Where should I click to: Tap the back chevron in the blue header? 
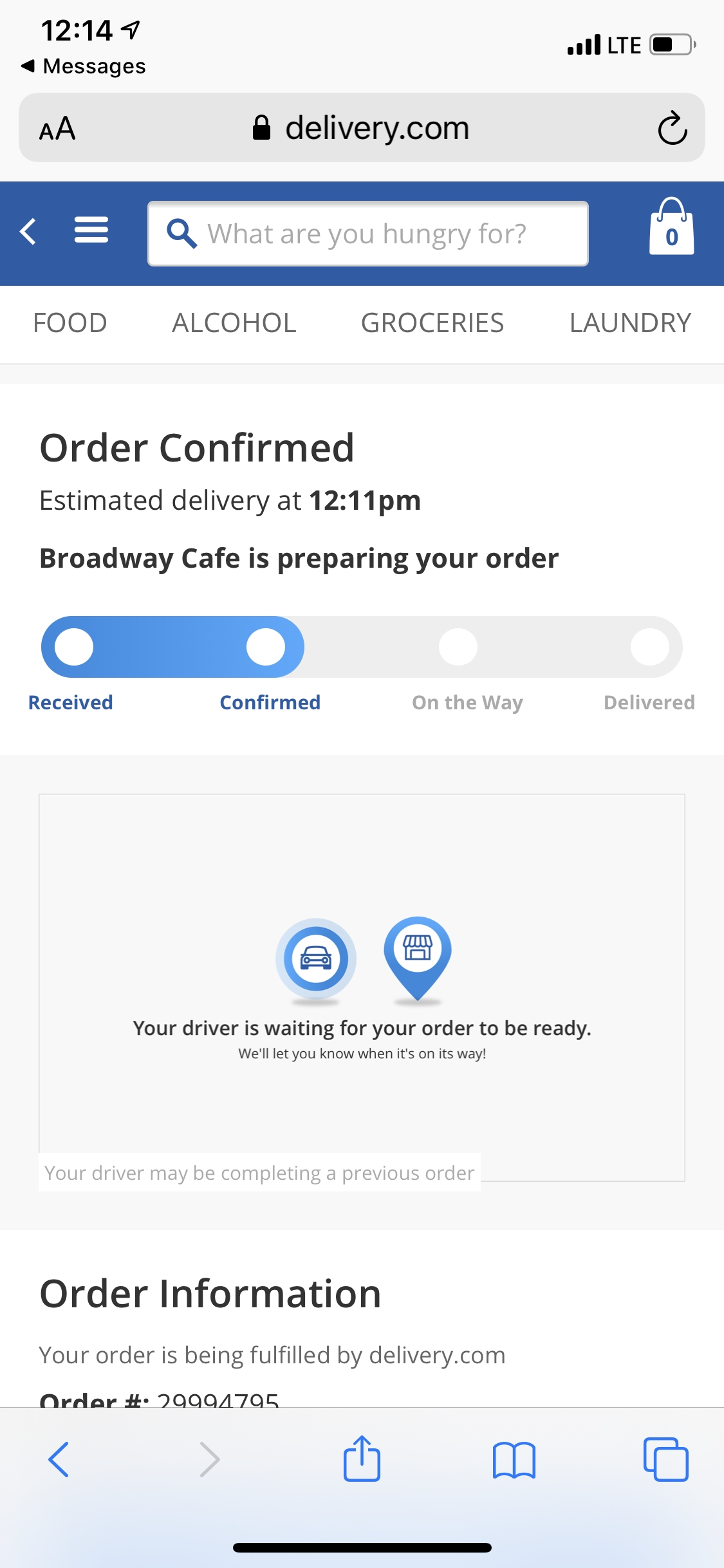point(28,232)
